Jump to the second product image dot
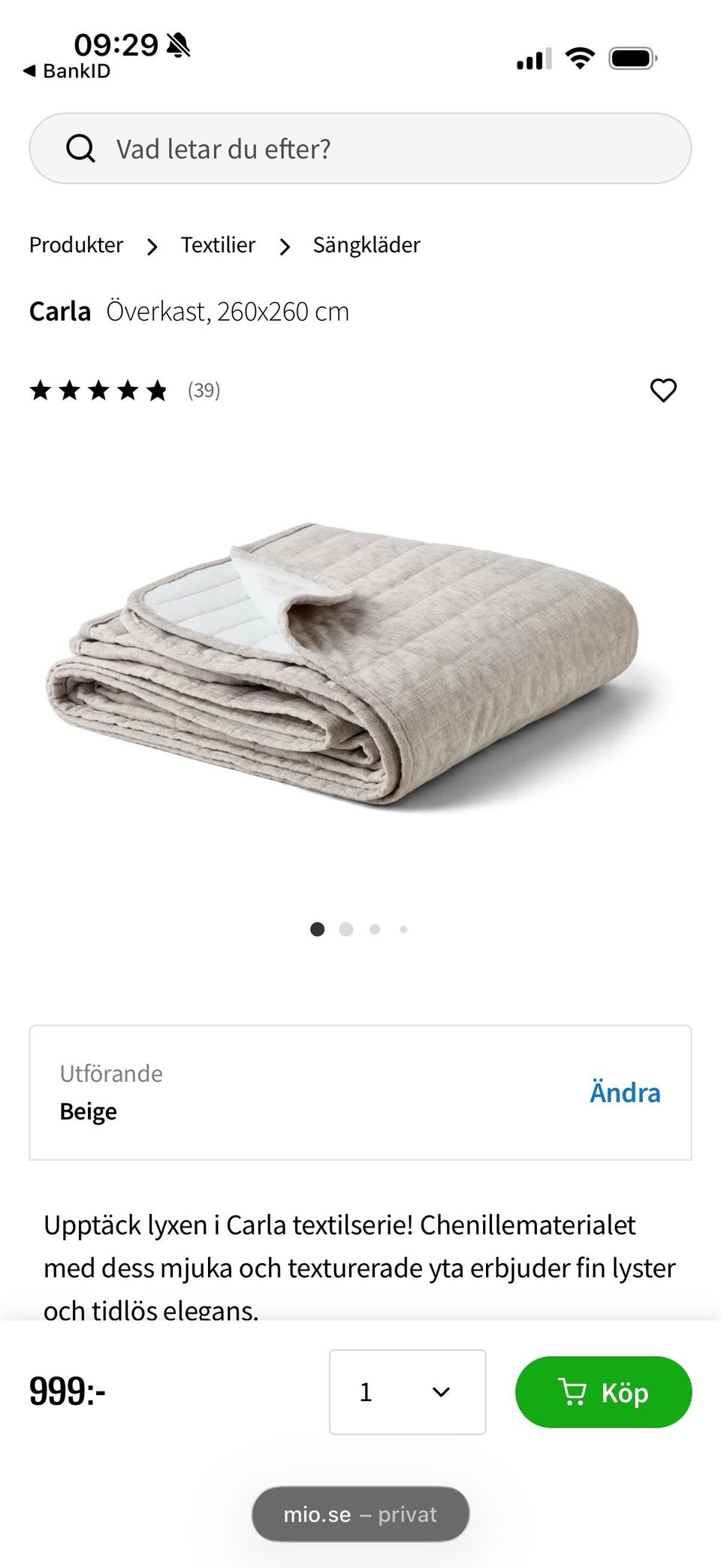 pos(346,929)
